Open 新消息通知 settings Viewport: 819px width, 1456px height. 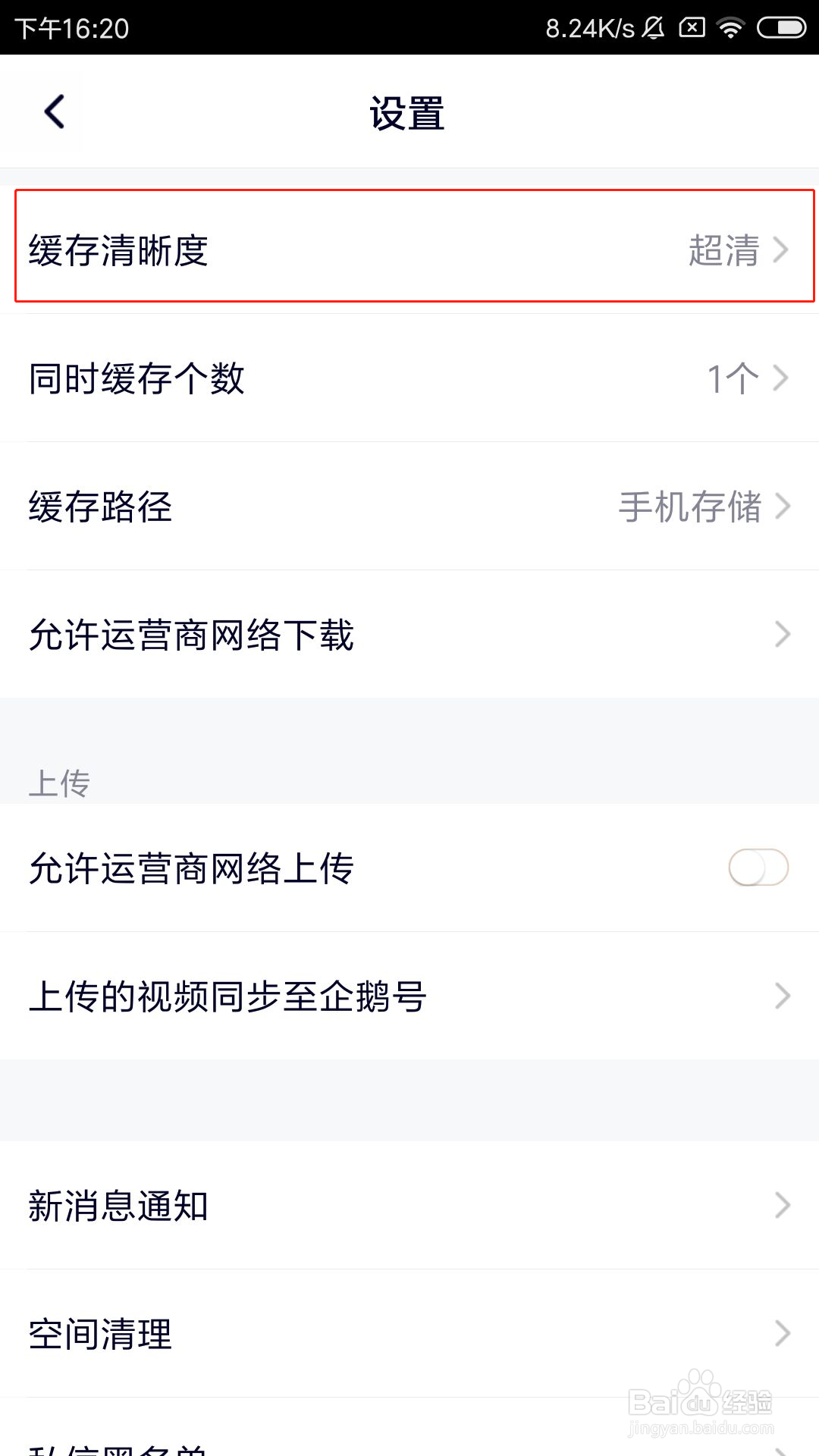409,1205
